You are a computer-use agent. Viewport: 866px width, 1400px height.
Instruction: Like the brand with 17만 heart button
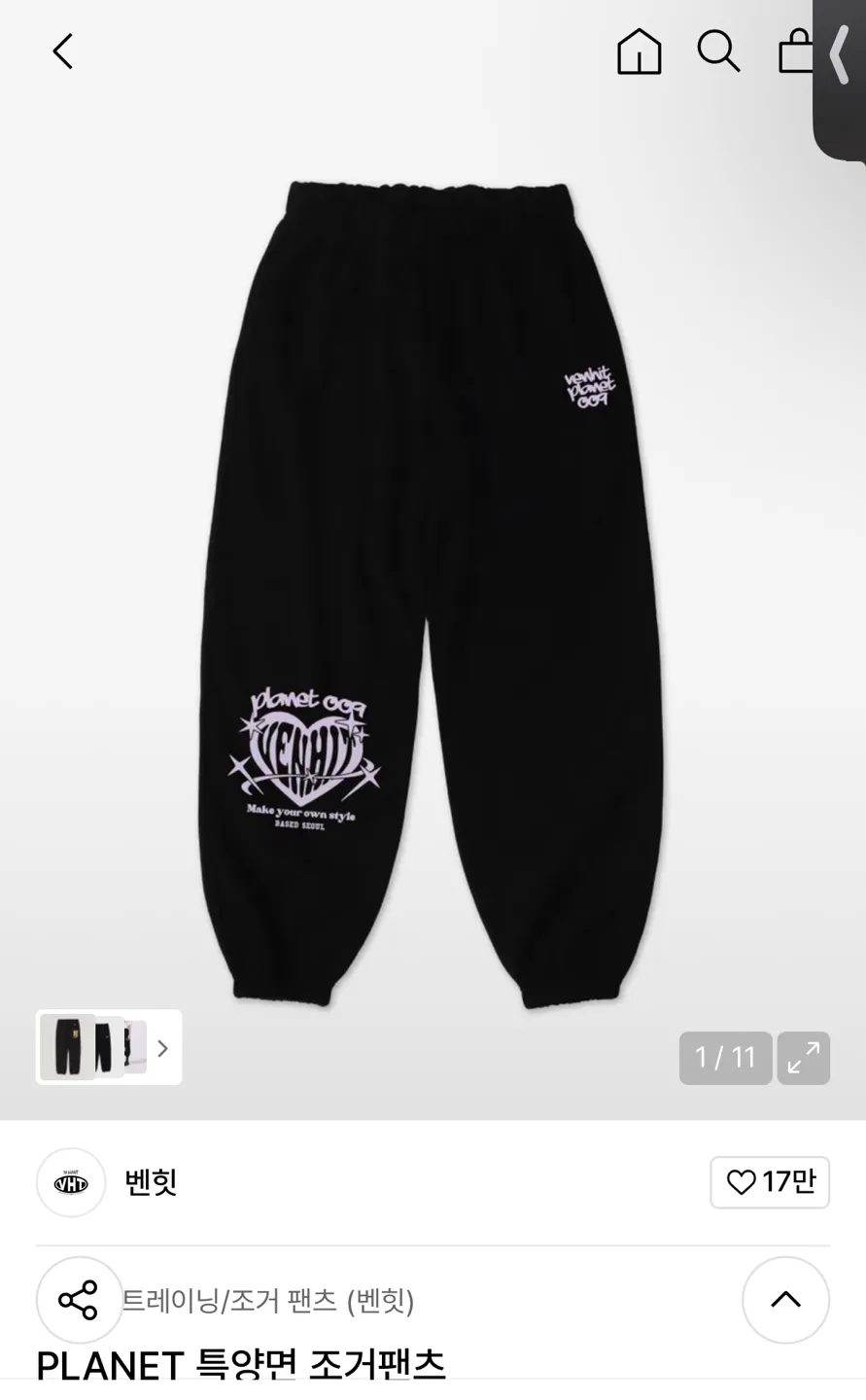[770, 1182]
